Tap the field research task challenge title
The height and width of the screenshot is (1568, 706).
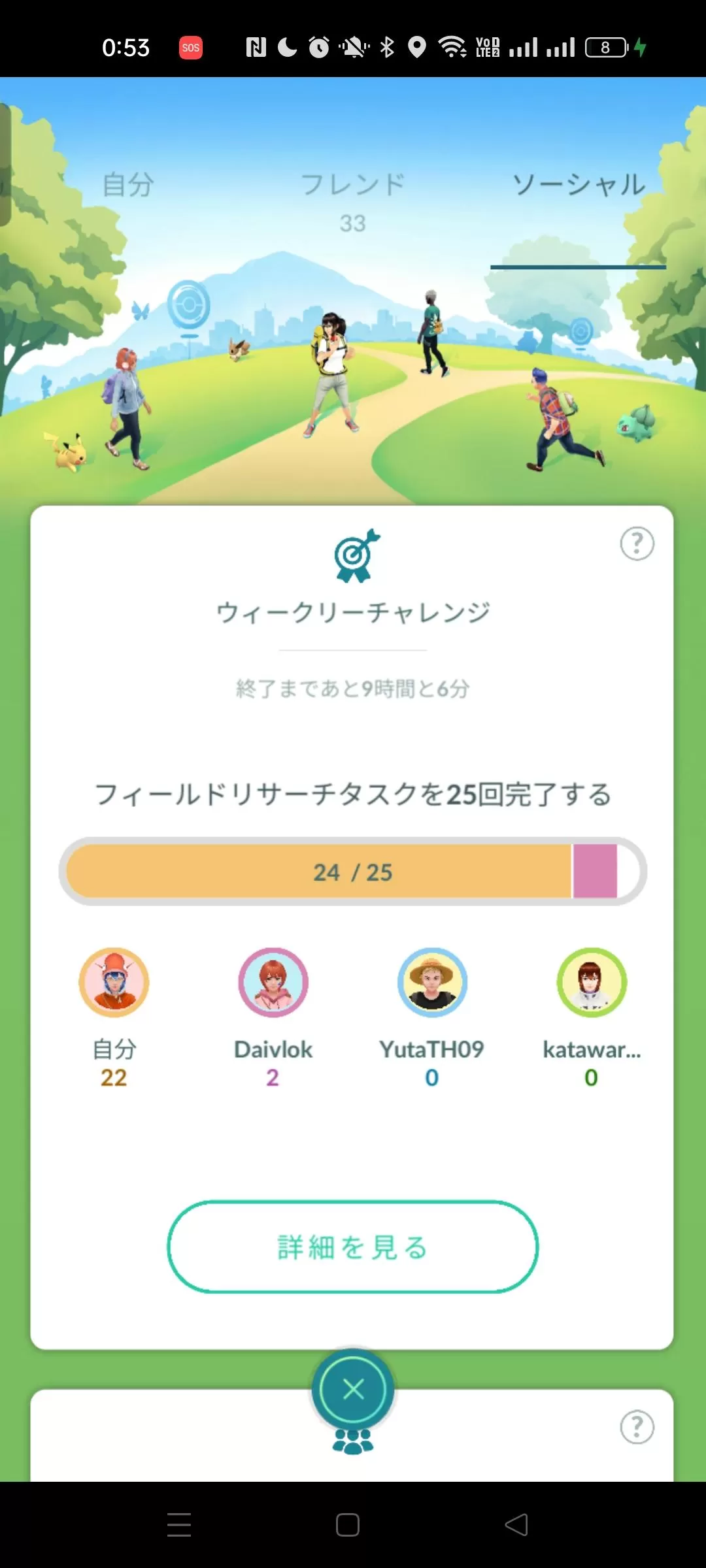[352, 791]
